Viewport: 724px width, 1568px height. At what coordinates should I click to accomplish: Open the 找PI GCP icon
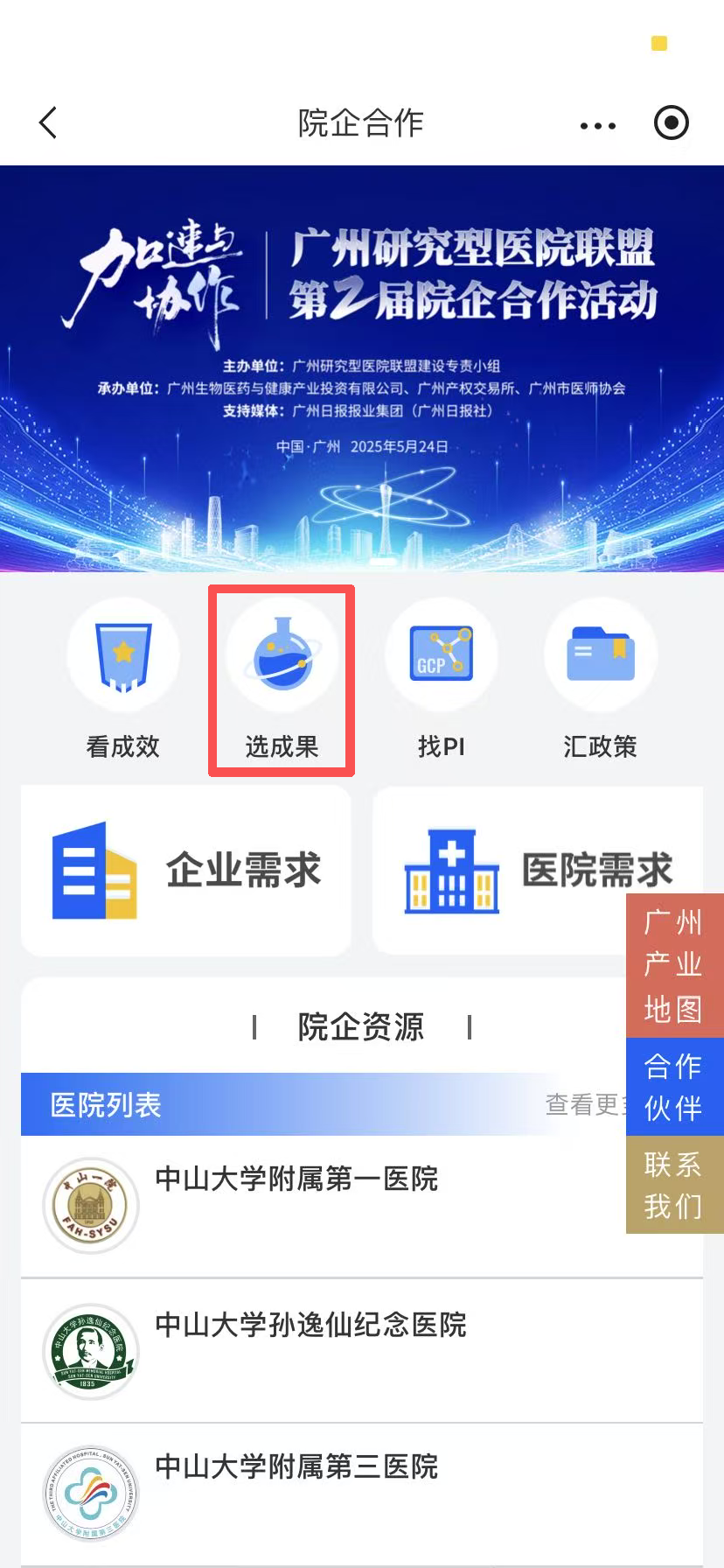point(442,654)
